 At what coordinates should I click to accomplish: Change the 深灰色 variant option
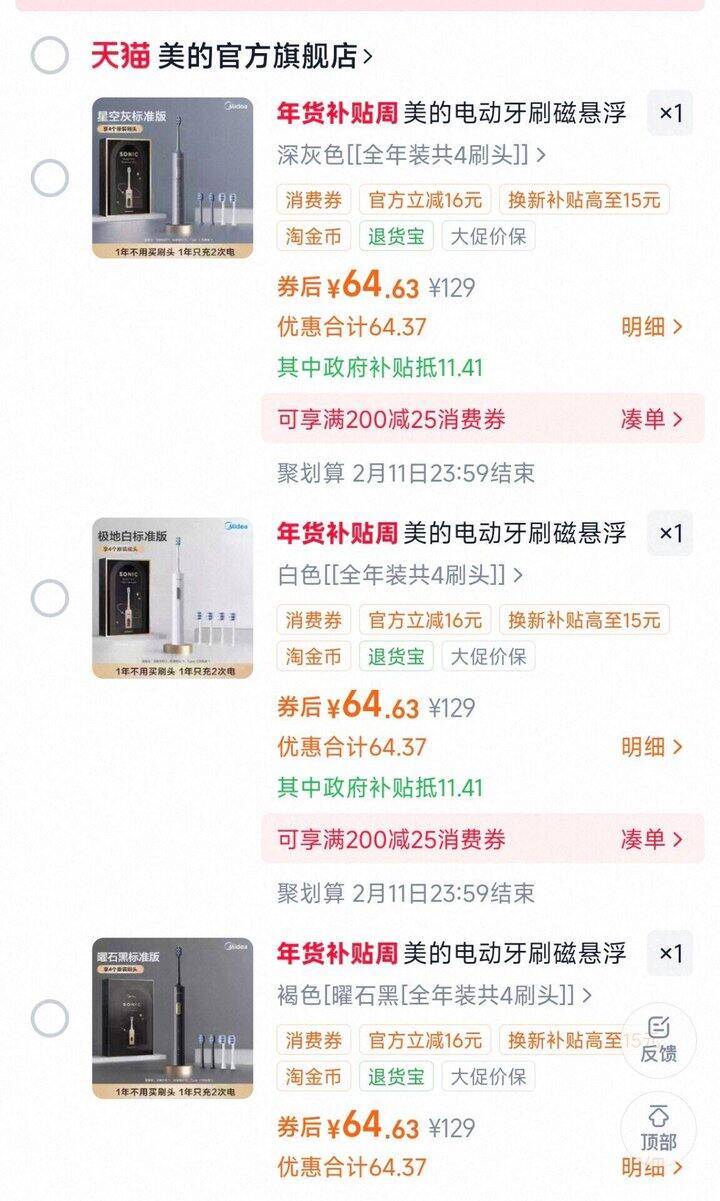point(411,155)
